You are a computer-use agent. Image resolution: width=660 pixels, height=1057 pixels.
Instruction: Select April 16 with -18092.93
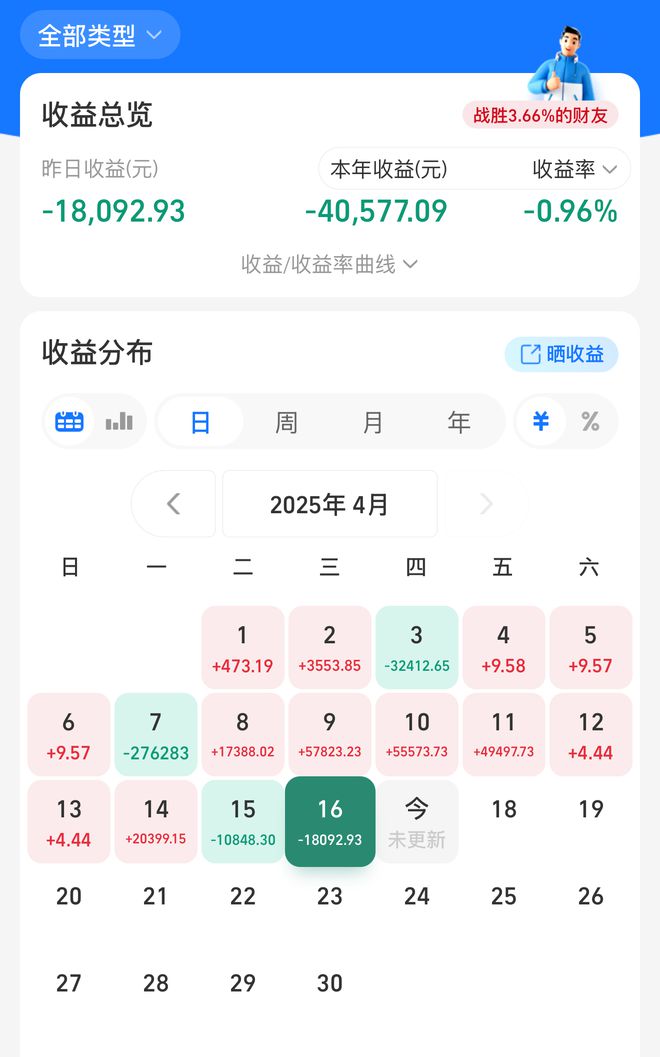(329, 821)
